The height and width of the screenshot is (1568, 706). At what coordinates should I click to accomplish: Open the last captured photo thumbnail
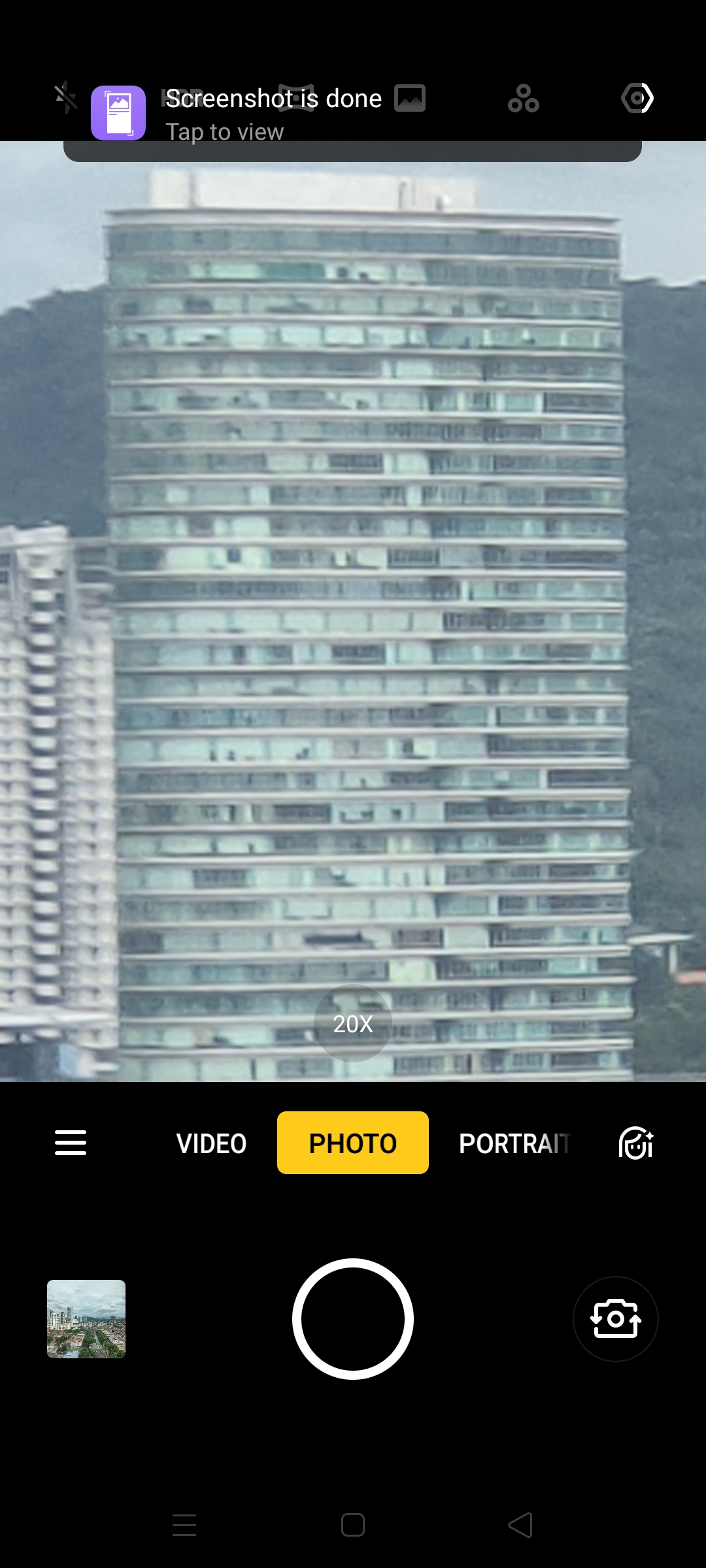click(86, 1319)
